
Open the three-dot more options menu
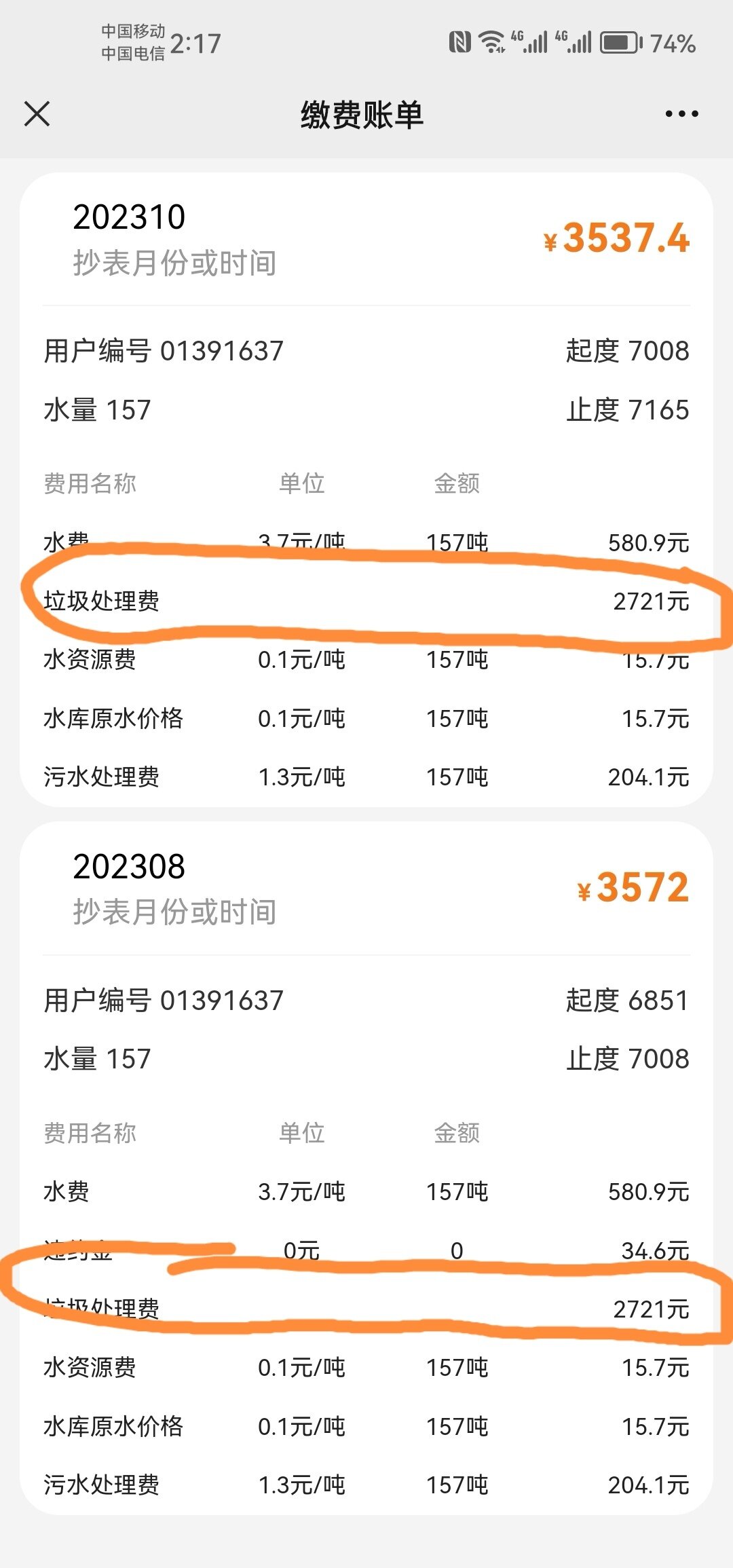tap(681, 114)
